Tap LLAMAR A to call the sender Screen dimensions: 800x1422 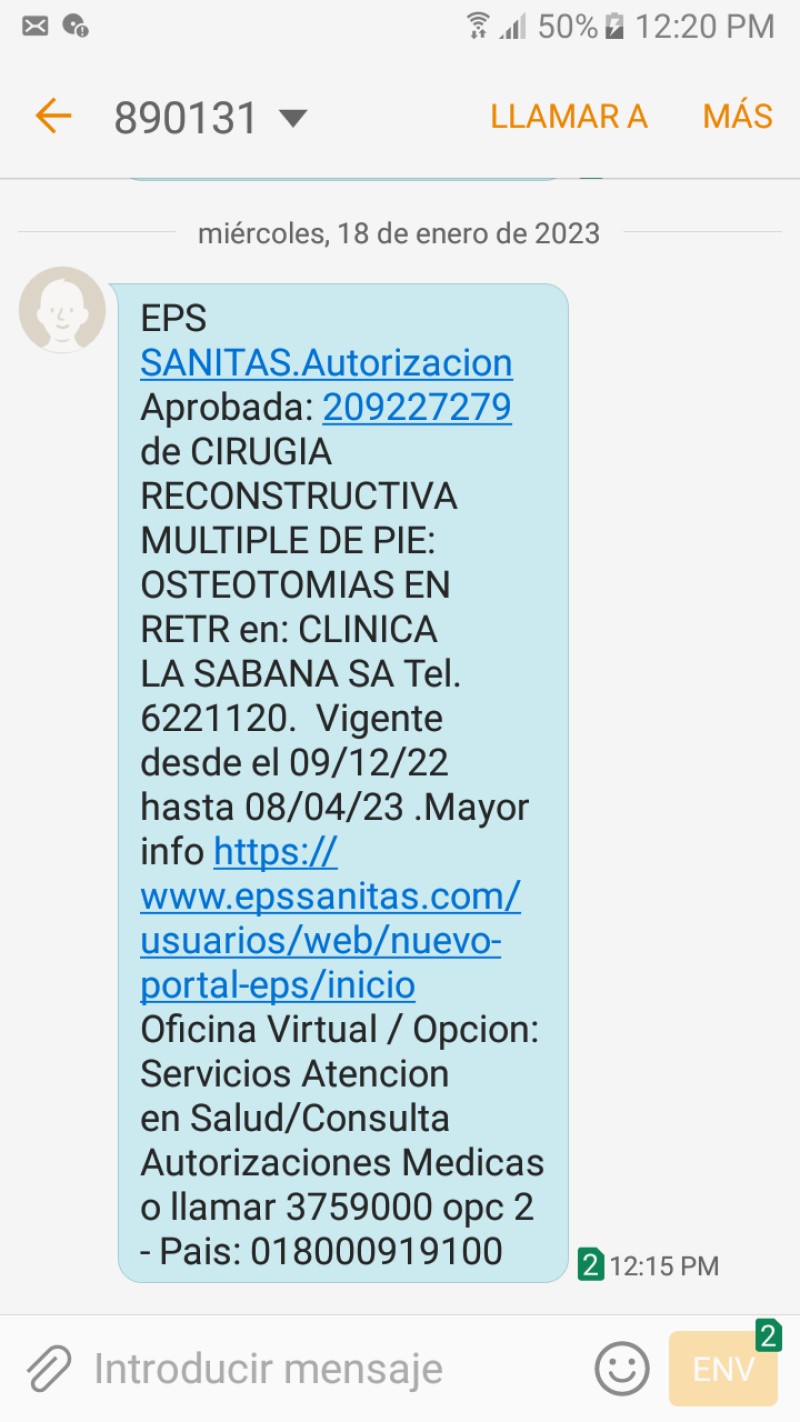567,116
